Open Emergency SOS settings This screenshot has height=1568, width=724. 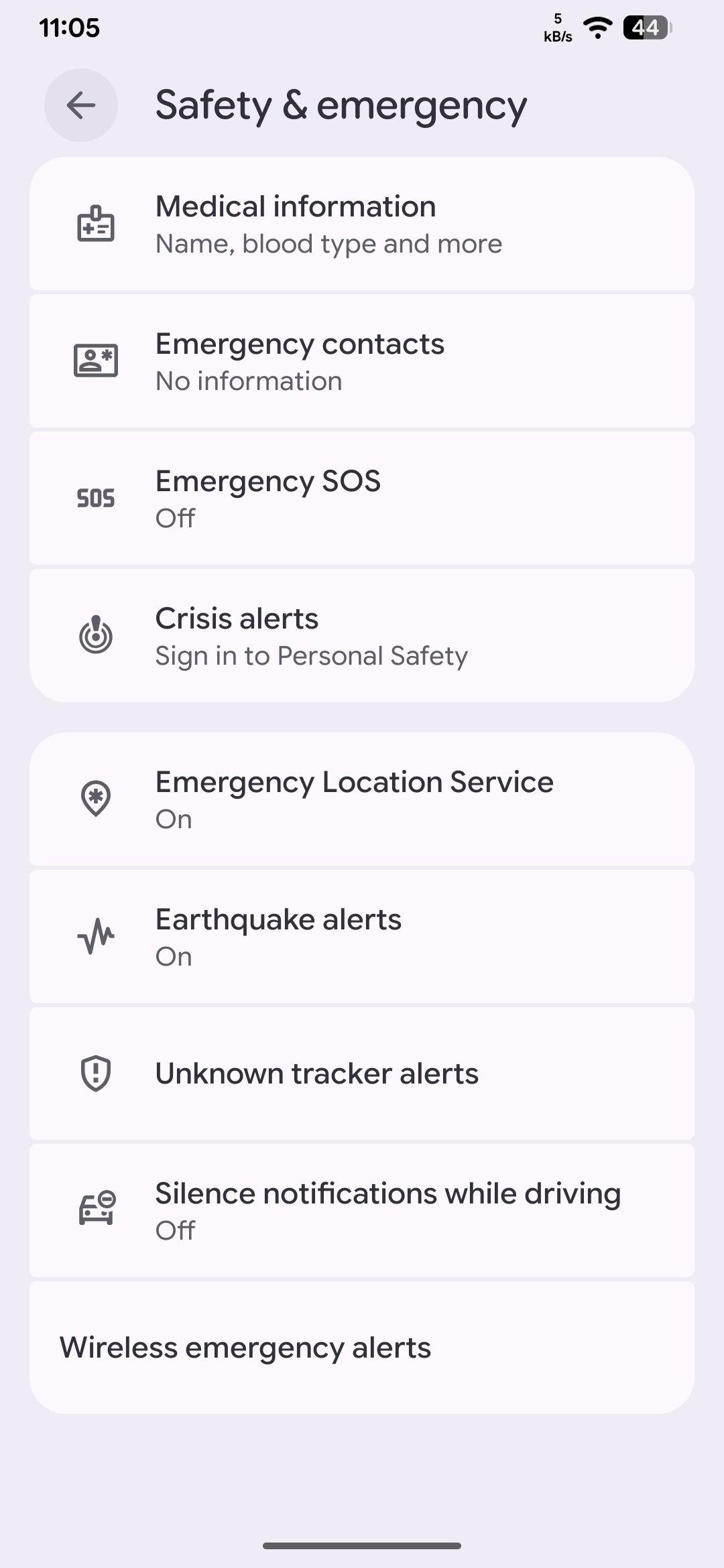pos(362,499)
